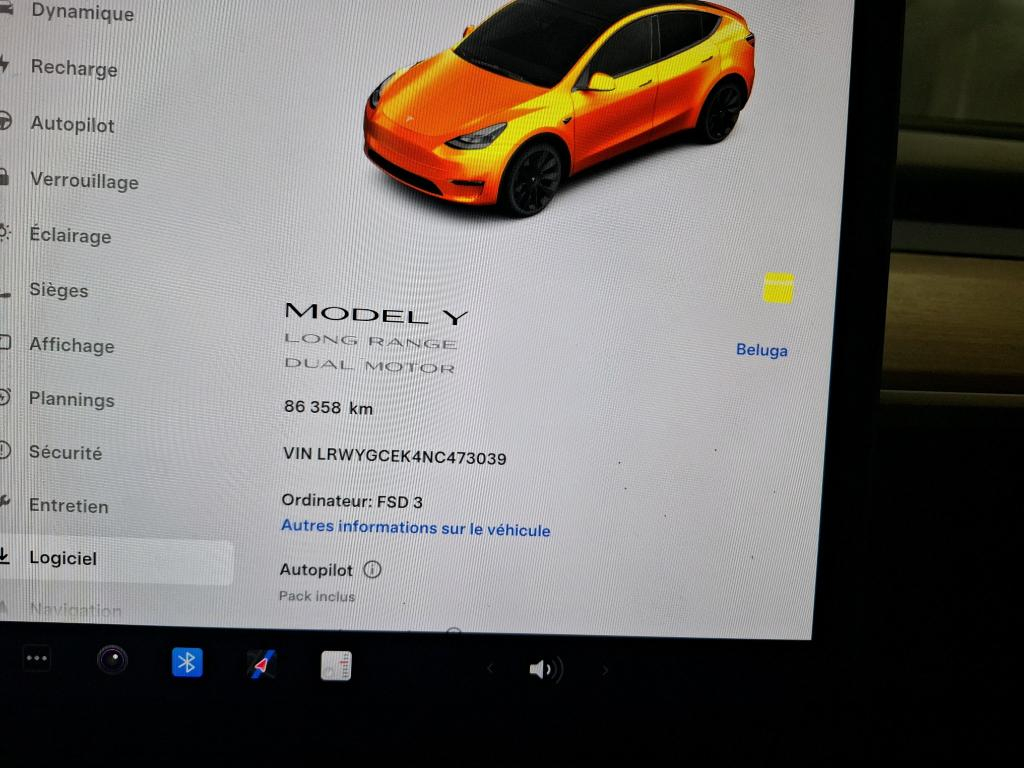Open Autres informations sur le véhicule
Screen dimensions: 1024x768
[415, 528]
